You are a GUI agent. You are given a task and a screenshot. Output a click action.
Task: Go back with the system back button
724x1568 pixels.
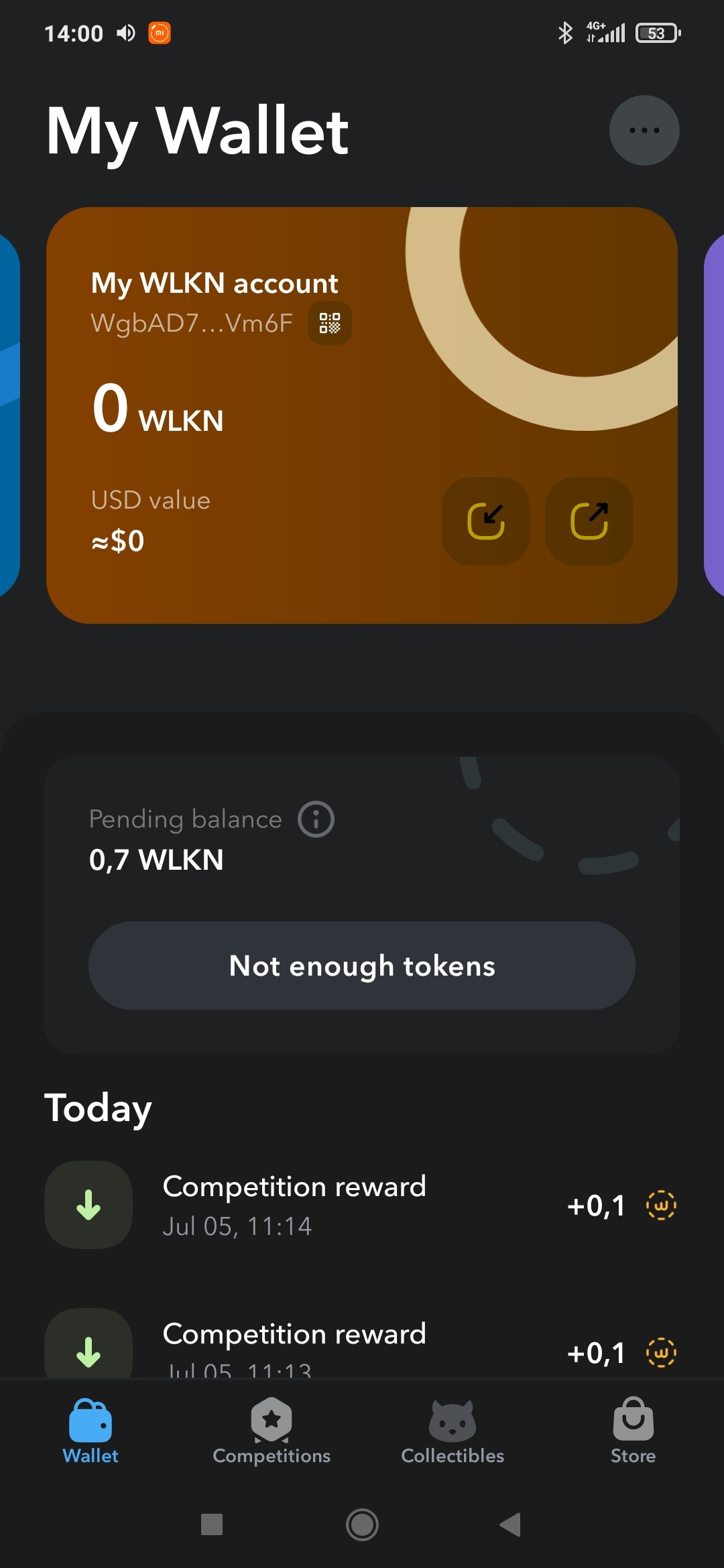pyautogui.click(x=510, y=1524)
